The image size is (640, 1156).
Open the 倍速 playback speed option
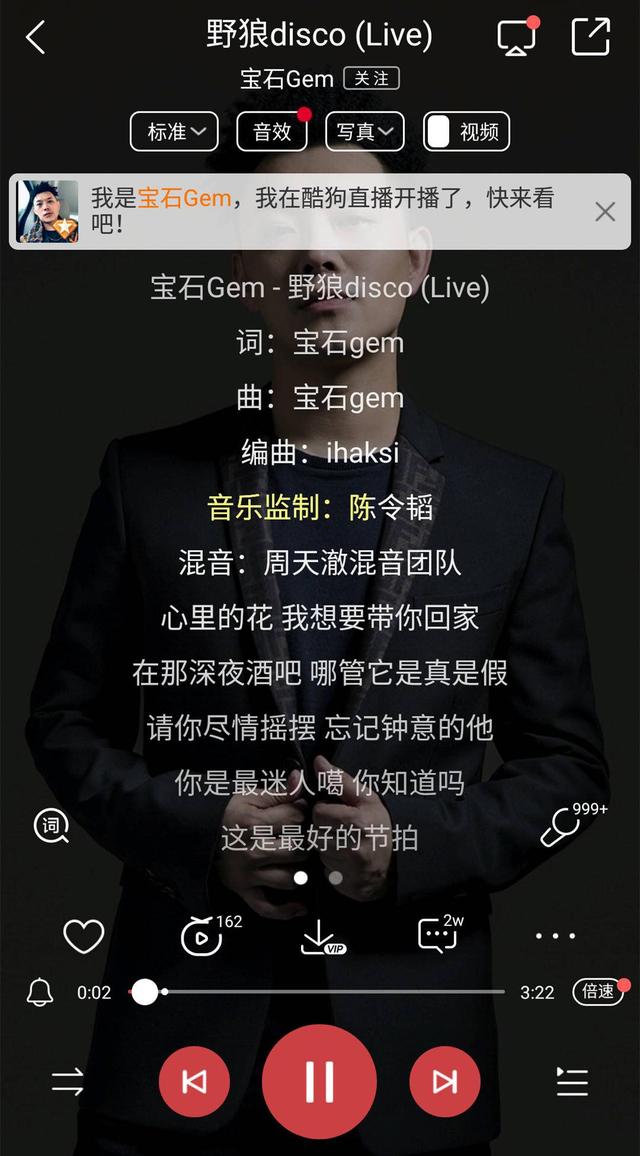point(597,992)
